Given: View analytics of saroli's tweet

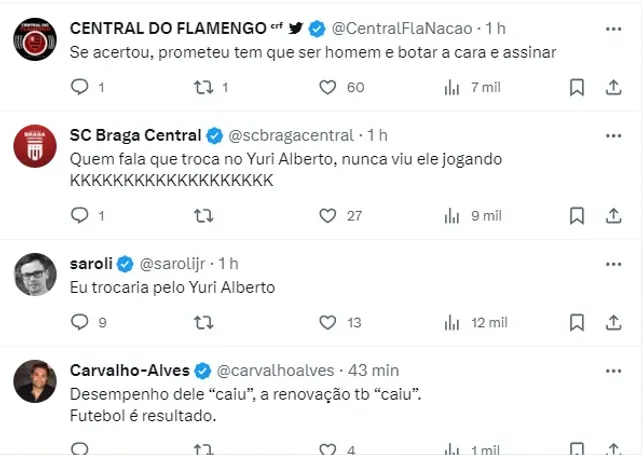Looking at the screenshot, I should pos(452,322).
